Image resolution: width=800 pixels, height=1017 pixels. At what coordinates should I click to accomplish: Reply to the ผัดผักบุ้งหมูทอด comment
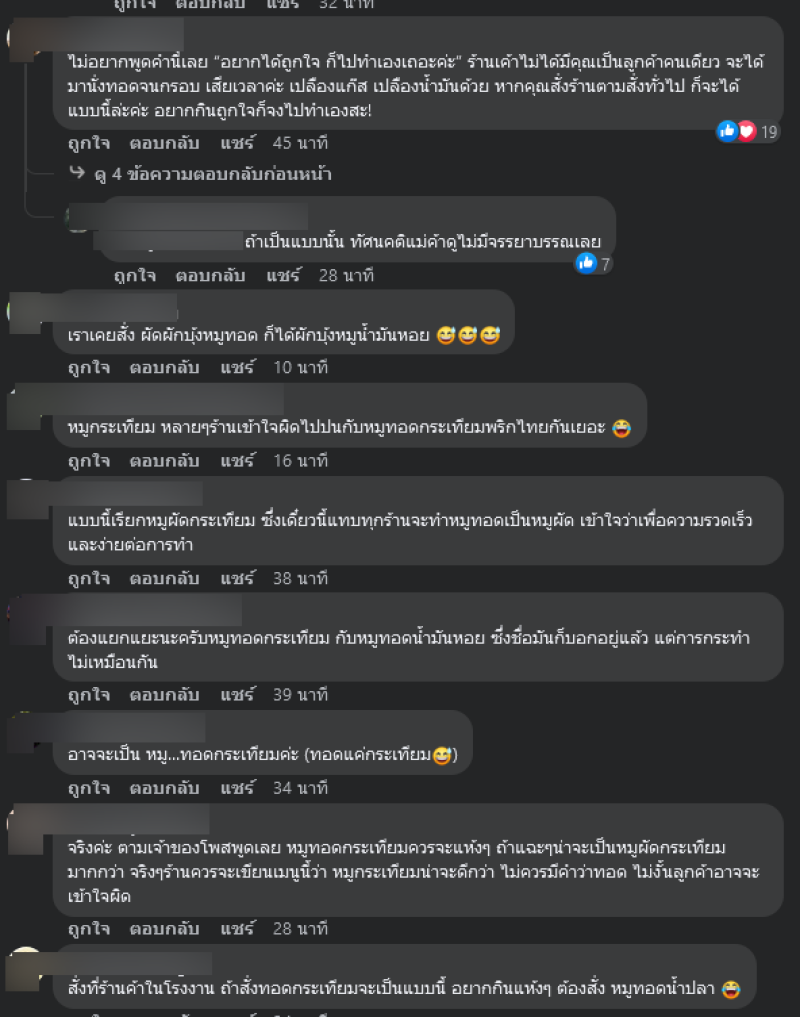pyautogui.click(x=164, y=367)
